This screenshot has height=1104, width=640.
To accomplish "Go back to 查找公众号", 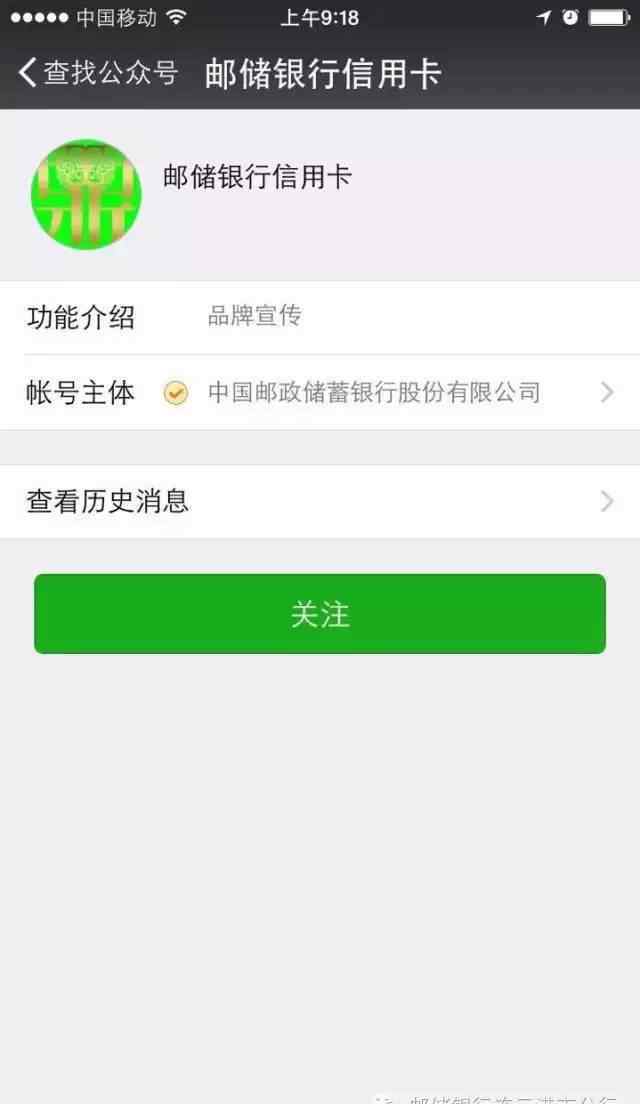I will pos(98,73).
